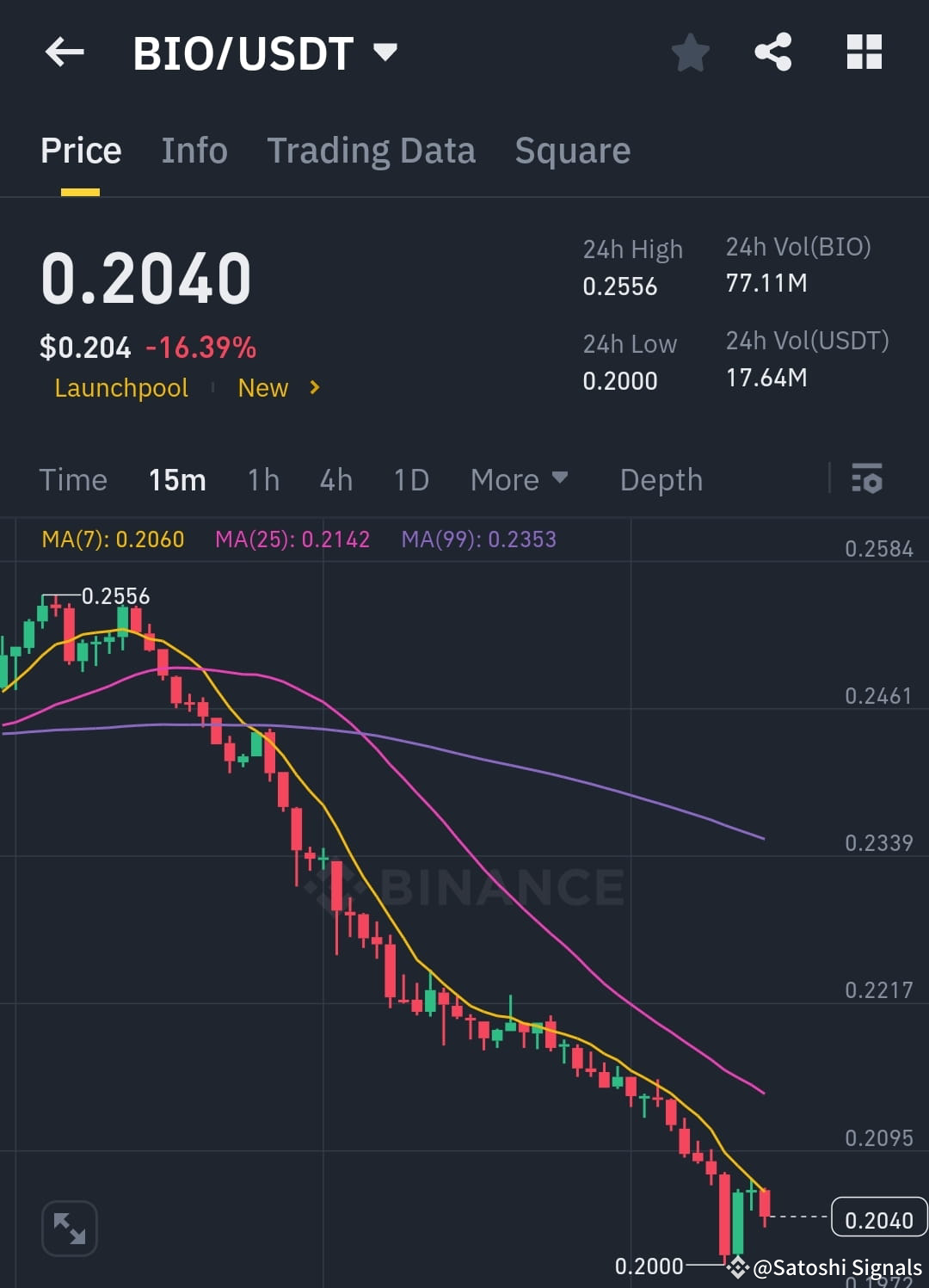Click the MA(25) indicator label
Screen dimensions: 929x1288
tap(292, 539)
